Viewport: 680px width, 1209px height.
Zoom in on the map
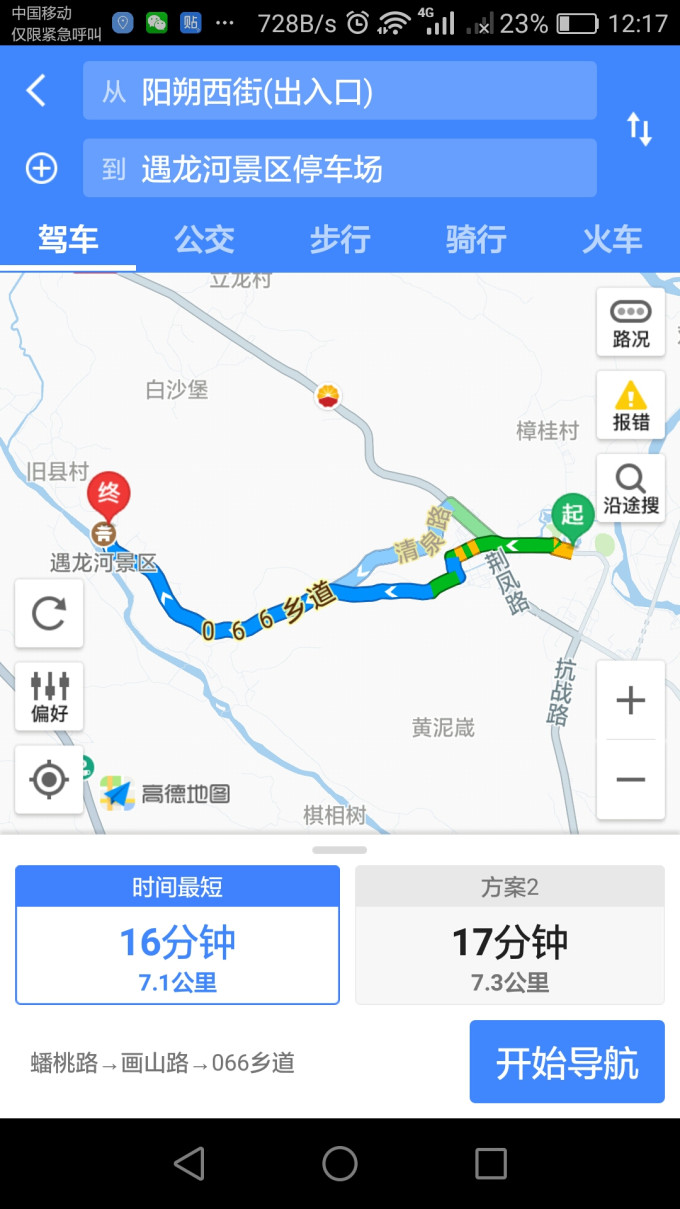click(x=630, y=700)
